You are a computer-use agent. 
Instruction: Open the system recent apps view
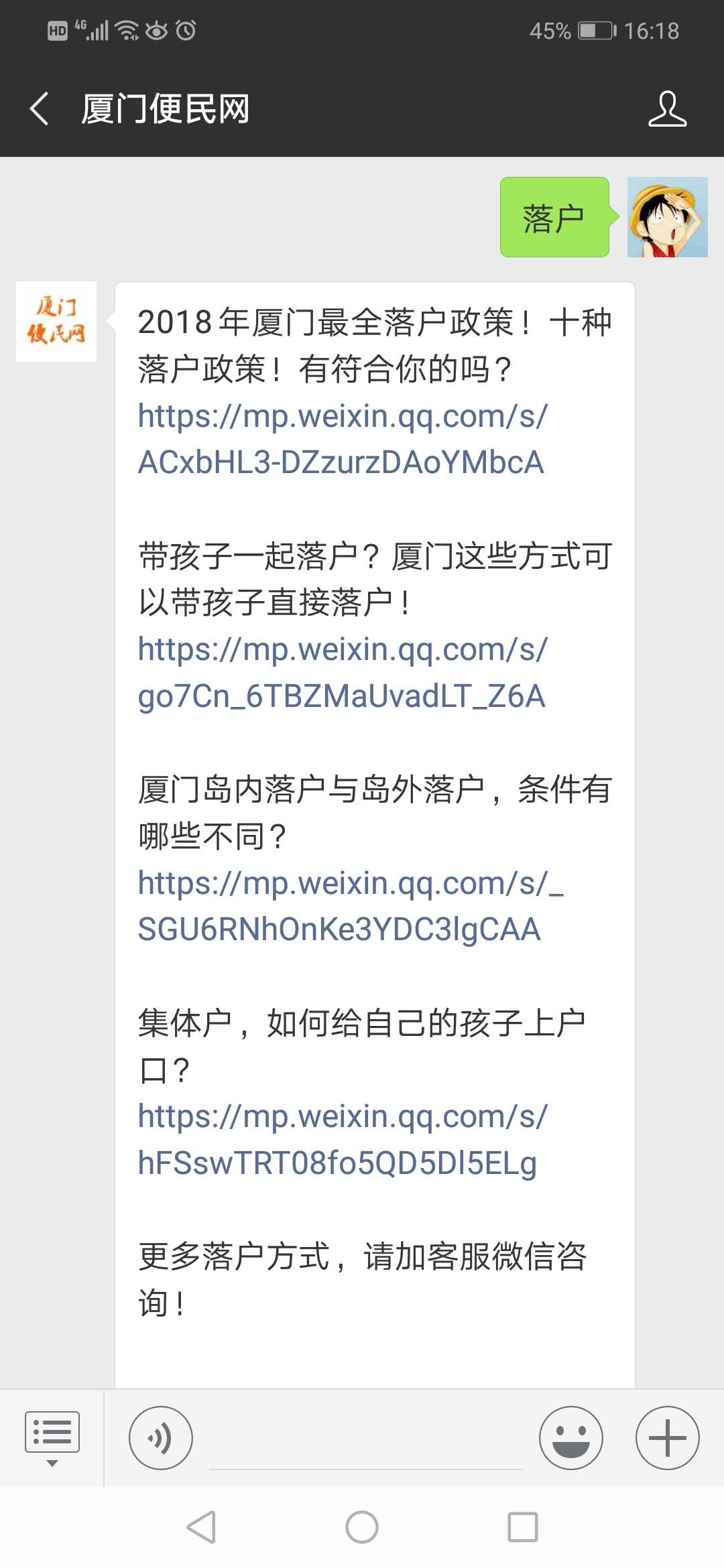click(x=523, y=1527)
